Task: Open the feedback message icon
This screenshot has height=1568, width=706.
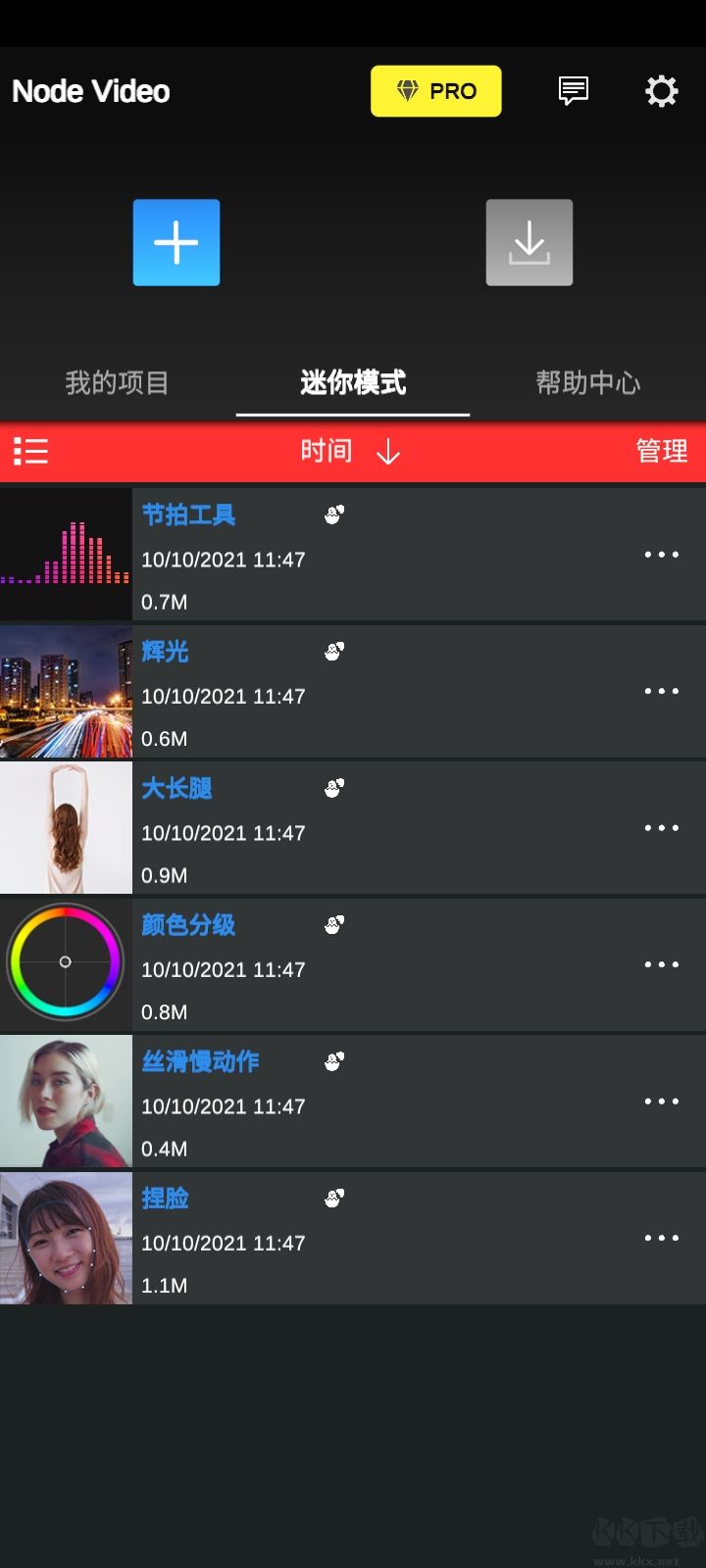Action: point(573,90)
